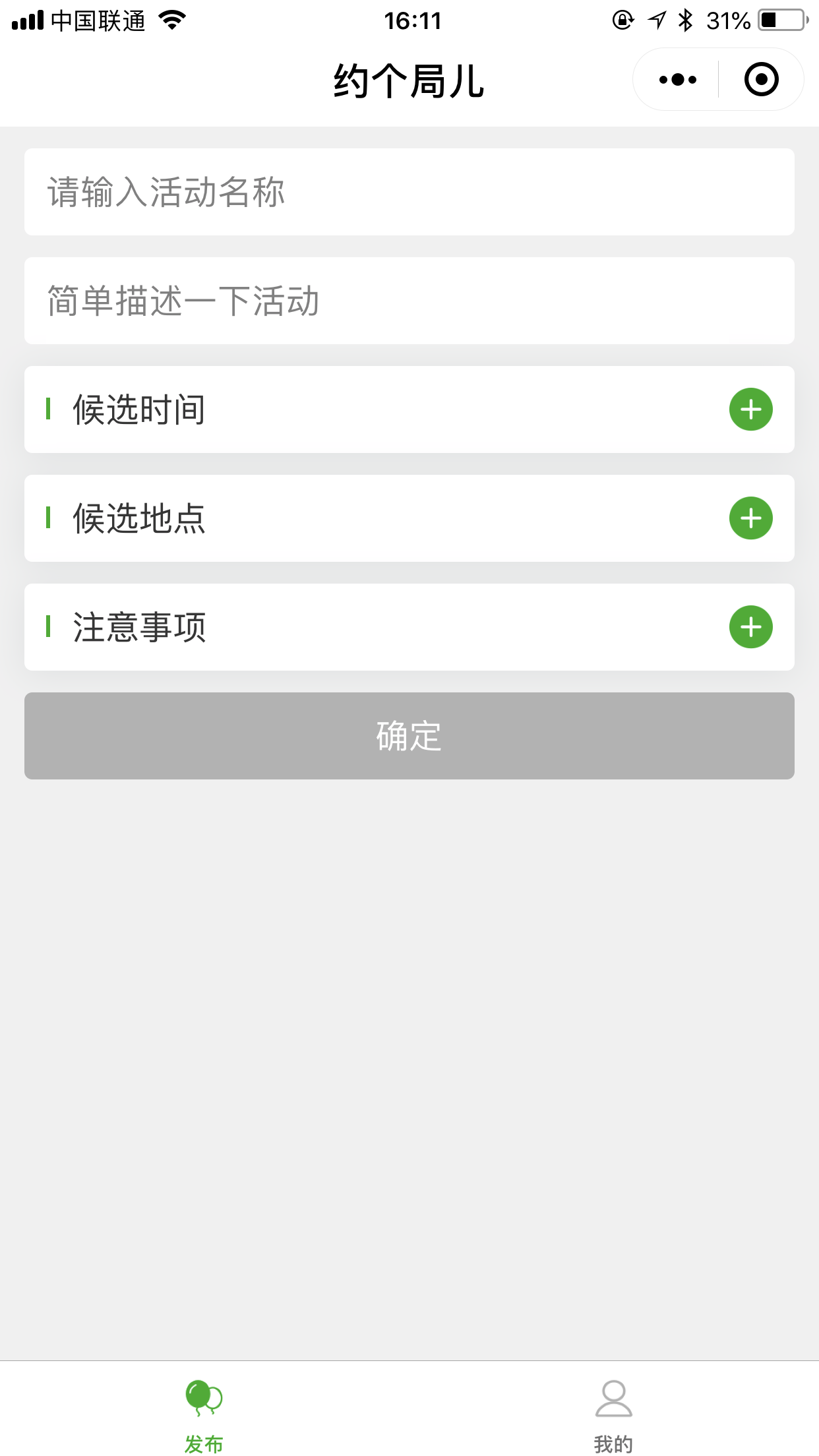Open the mini program's three-dot menu
Image resolution: width=819 pixels, height=1456 pixels.
(677, 80)
